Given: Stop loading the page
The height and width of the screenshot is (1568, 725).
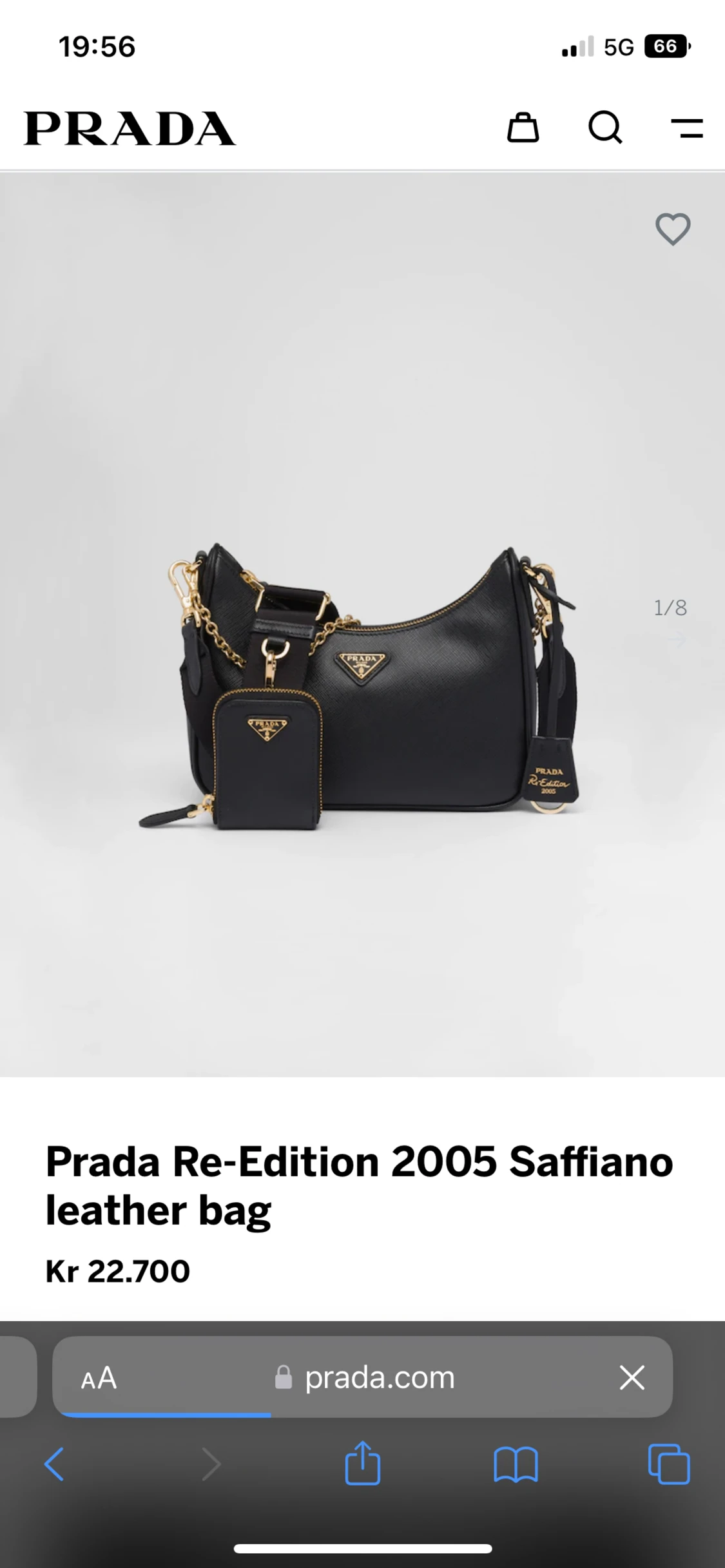Looking at the screenshot, I should [x=632, y=1378].
